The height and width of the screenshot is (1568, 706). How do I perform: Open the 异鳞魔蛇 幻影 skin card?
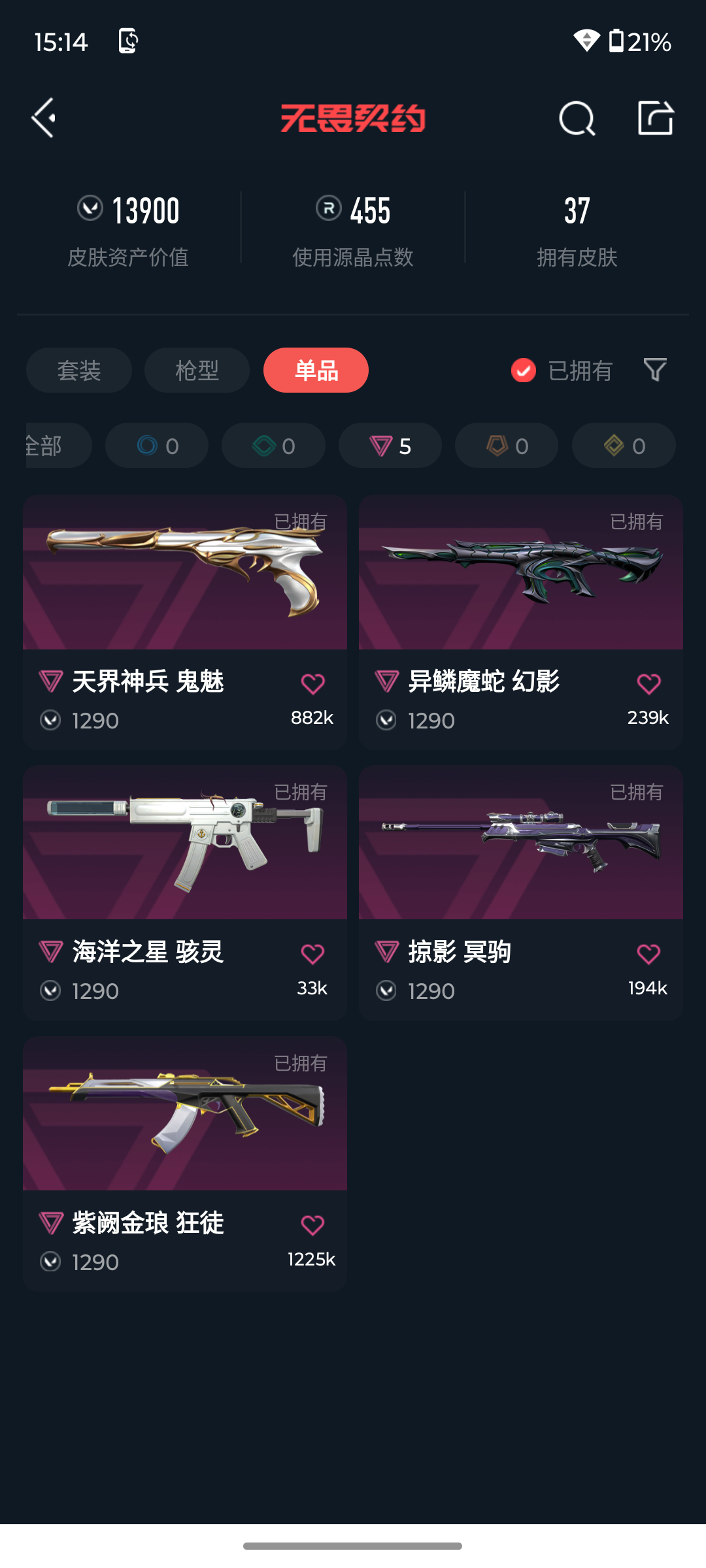pos(521,622)
